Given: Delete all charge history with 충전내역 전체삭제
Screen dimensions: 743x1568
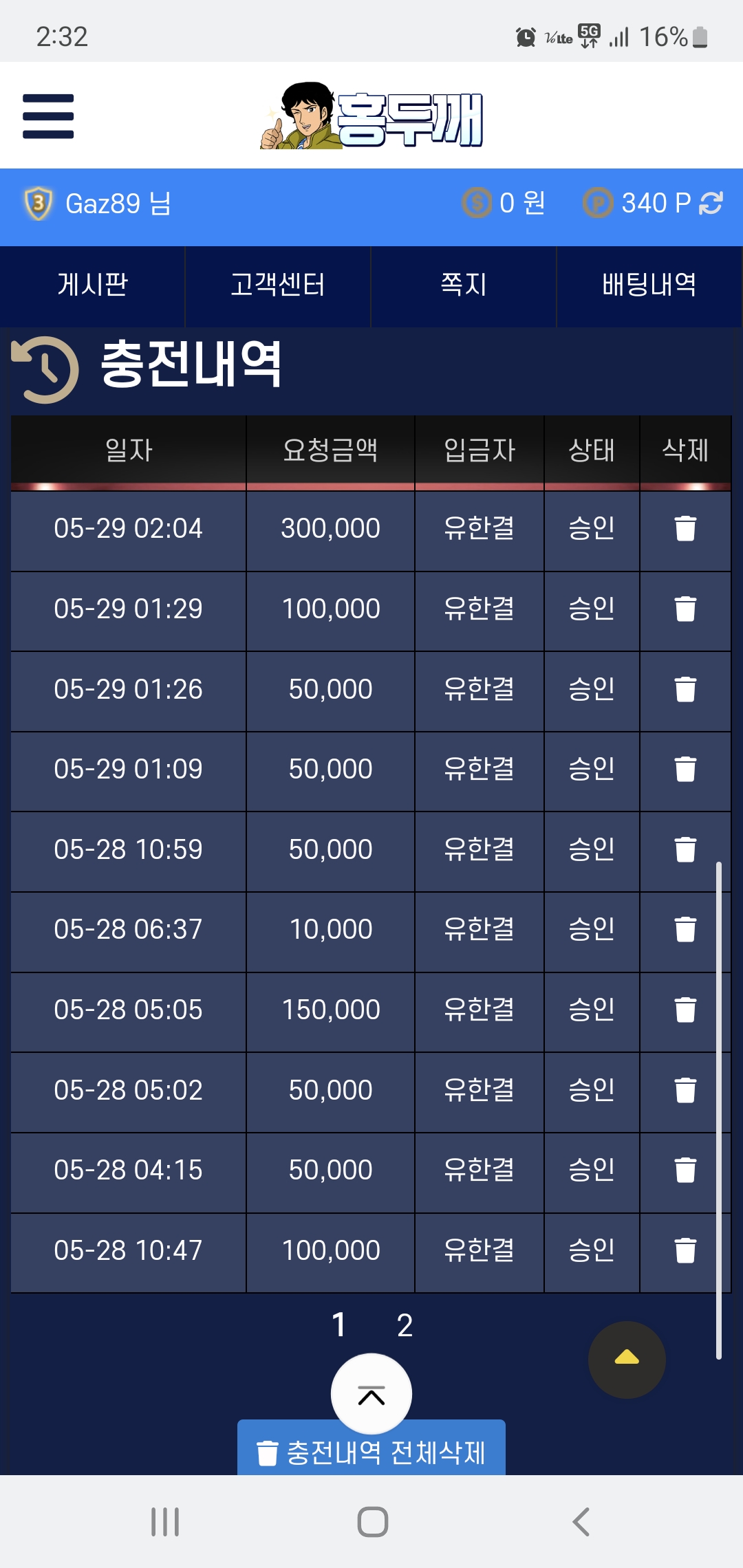Looking at the screenshot, I should (371, 1452).
